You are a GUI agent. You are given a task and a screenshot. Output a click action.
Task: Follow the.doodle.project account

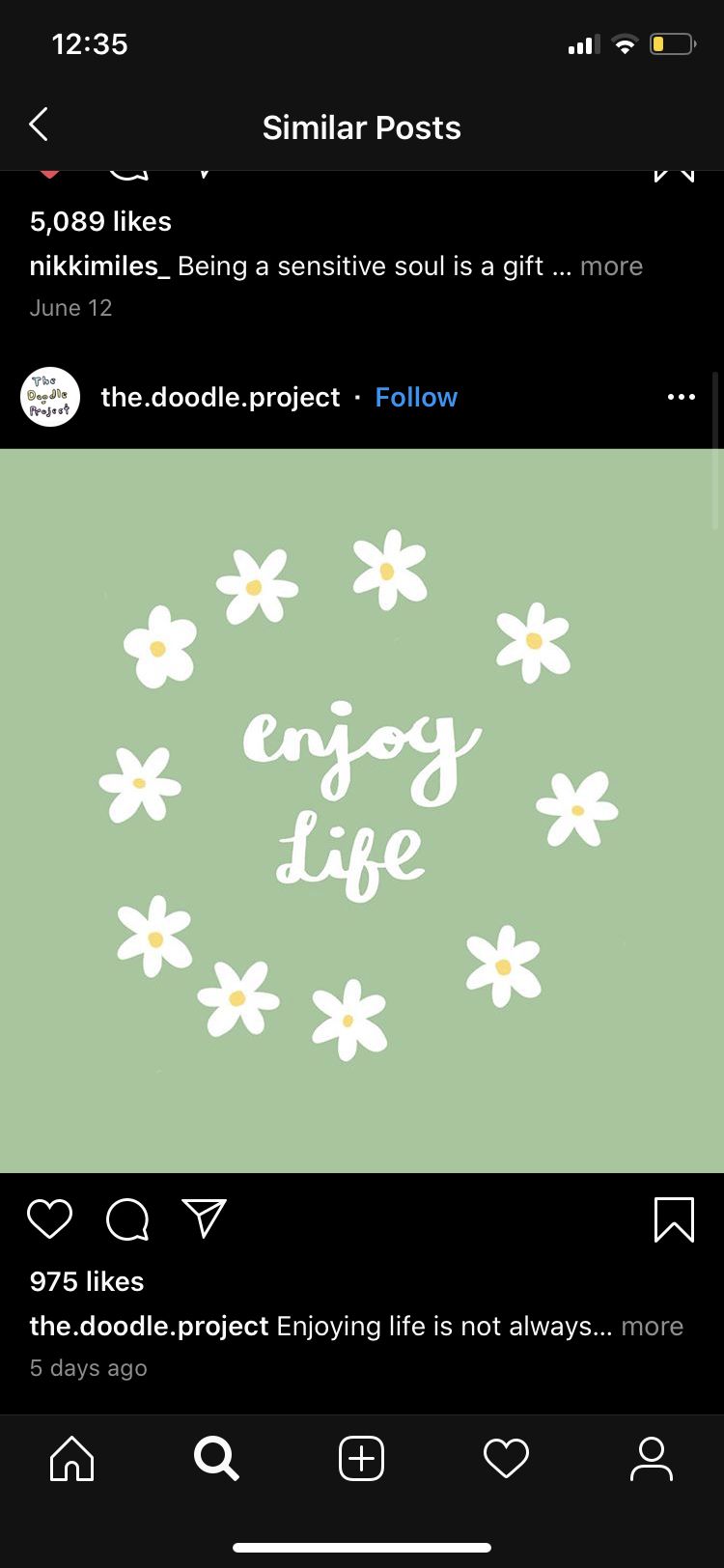[416, 397]
